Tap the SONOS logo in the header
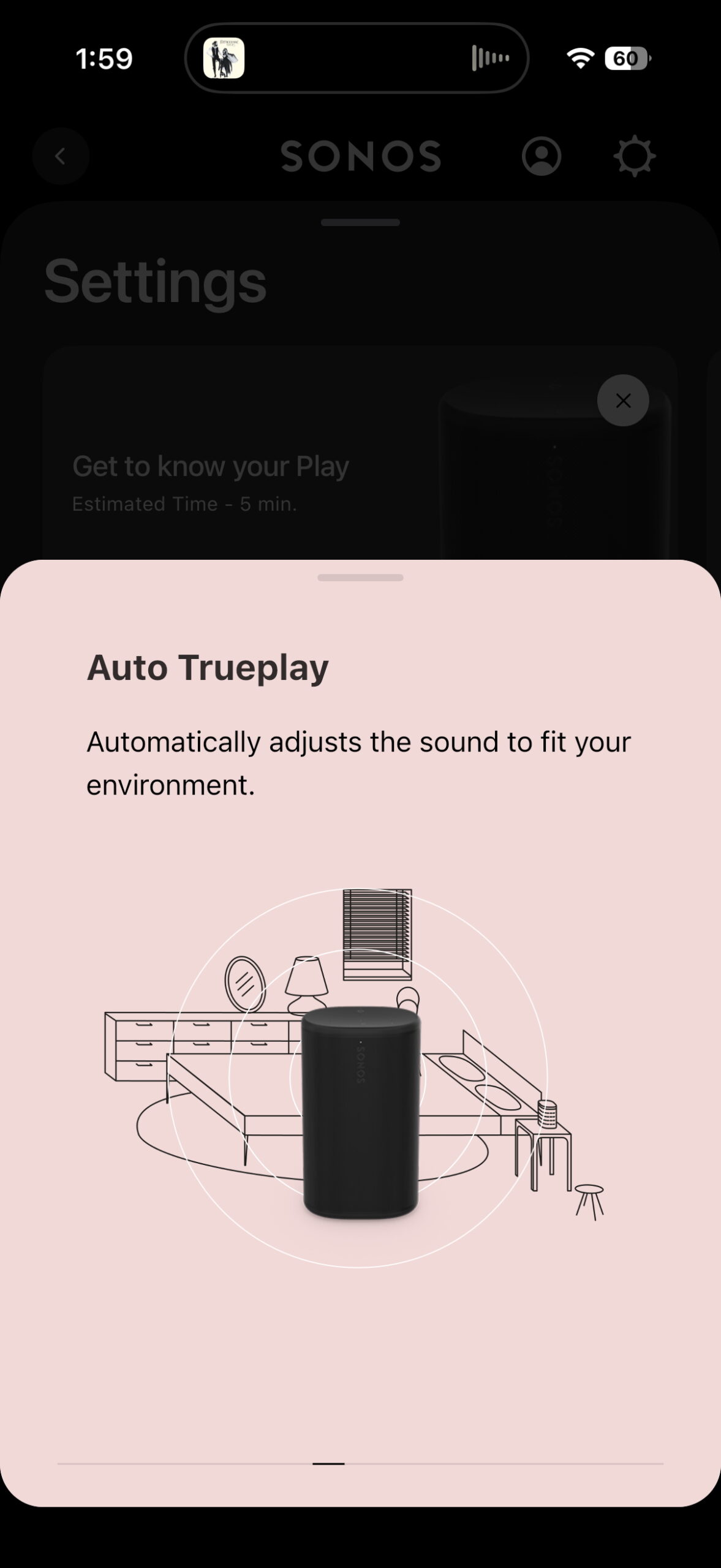 pyautogui.click(x=361, y=156)
